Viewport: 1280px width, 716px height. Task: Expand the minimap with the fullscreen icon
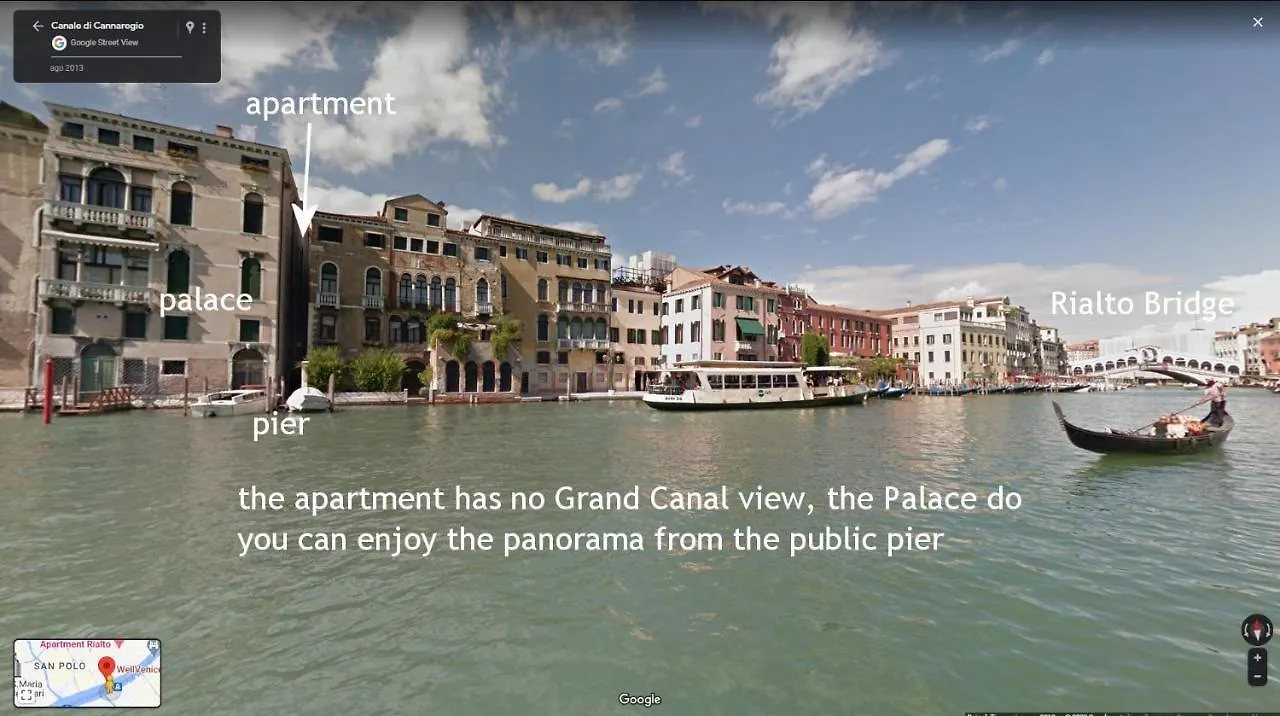[26, 695]
